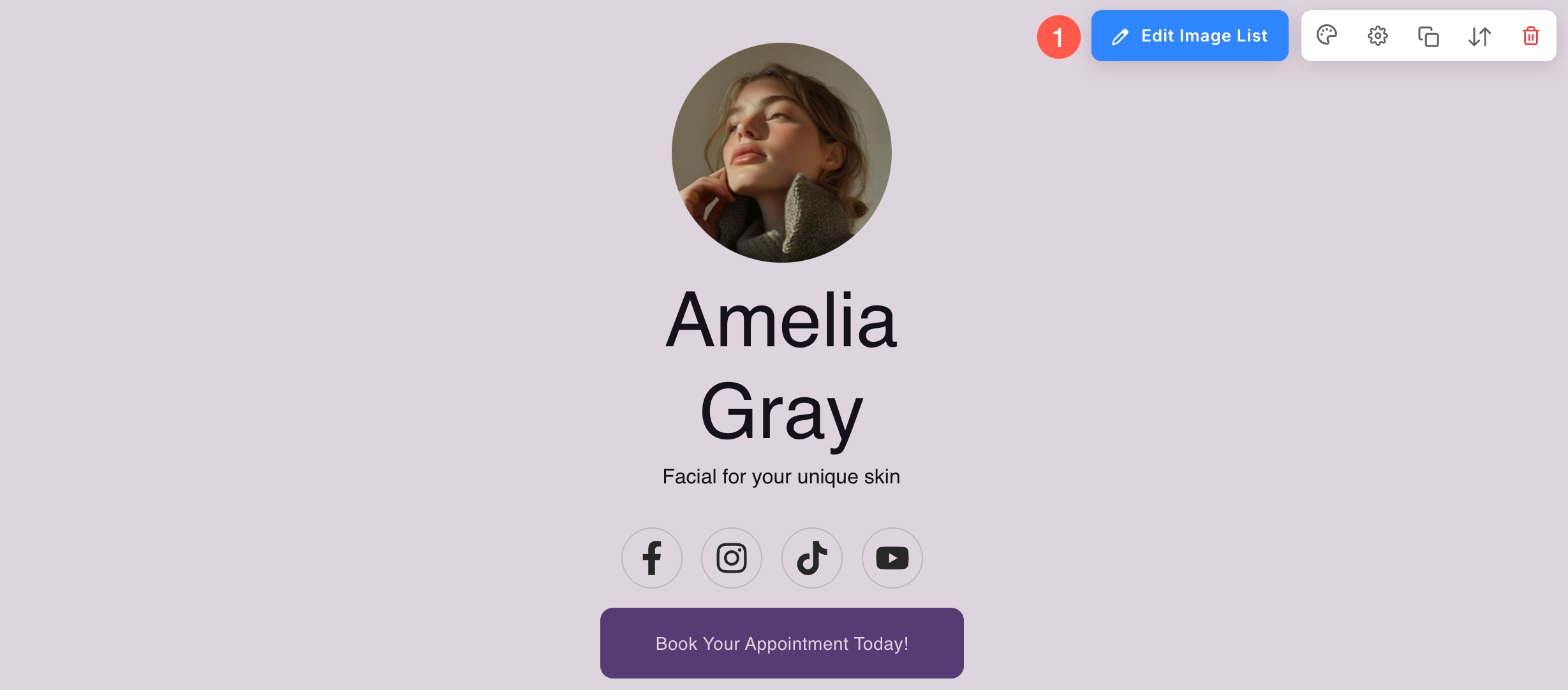Open the color palette style options
This screenshot has height=690, width=1568.
pyautogui.click(x=1327, y=36)
